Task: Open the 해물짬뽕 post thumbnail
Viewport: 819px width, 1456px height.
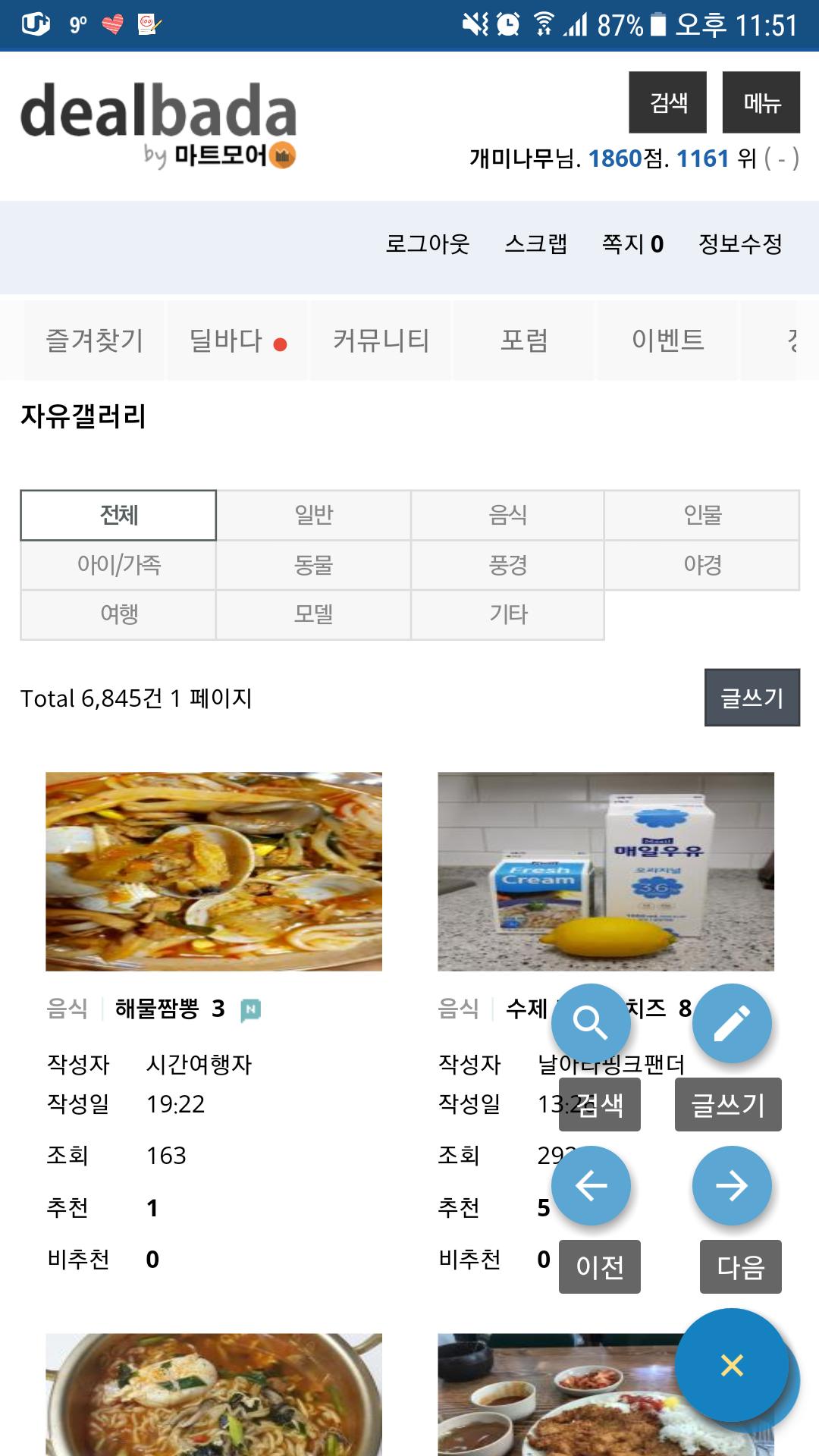Action: coord(214,871)
